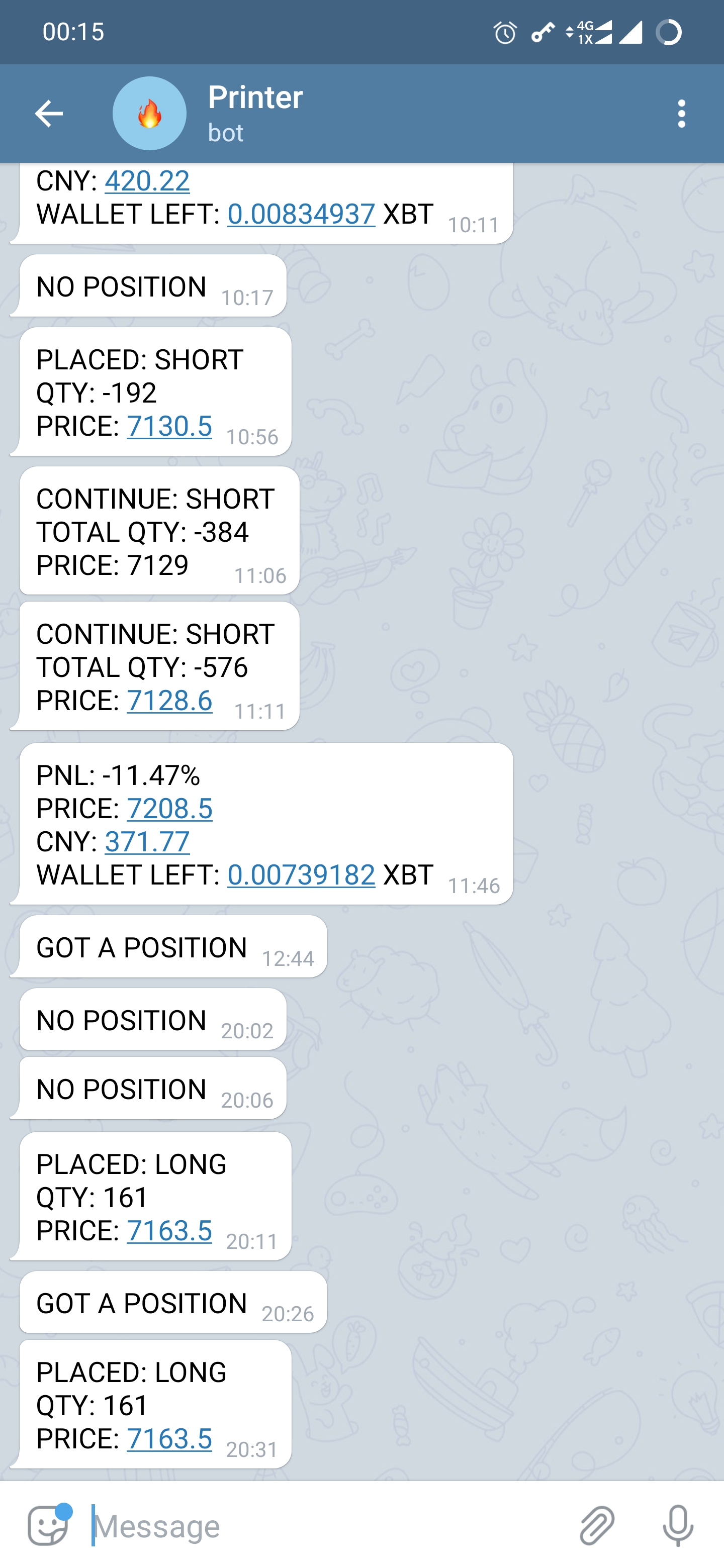724x1568 pixels.
Task: Tap the 7128.6 price link
Action: coord(169,700)
